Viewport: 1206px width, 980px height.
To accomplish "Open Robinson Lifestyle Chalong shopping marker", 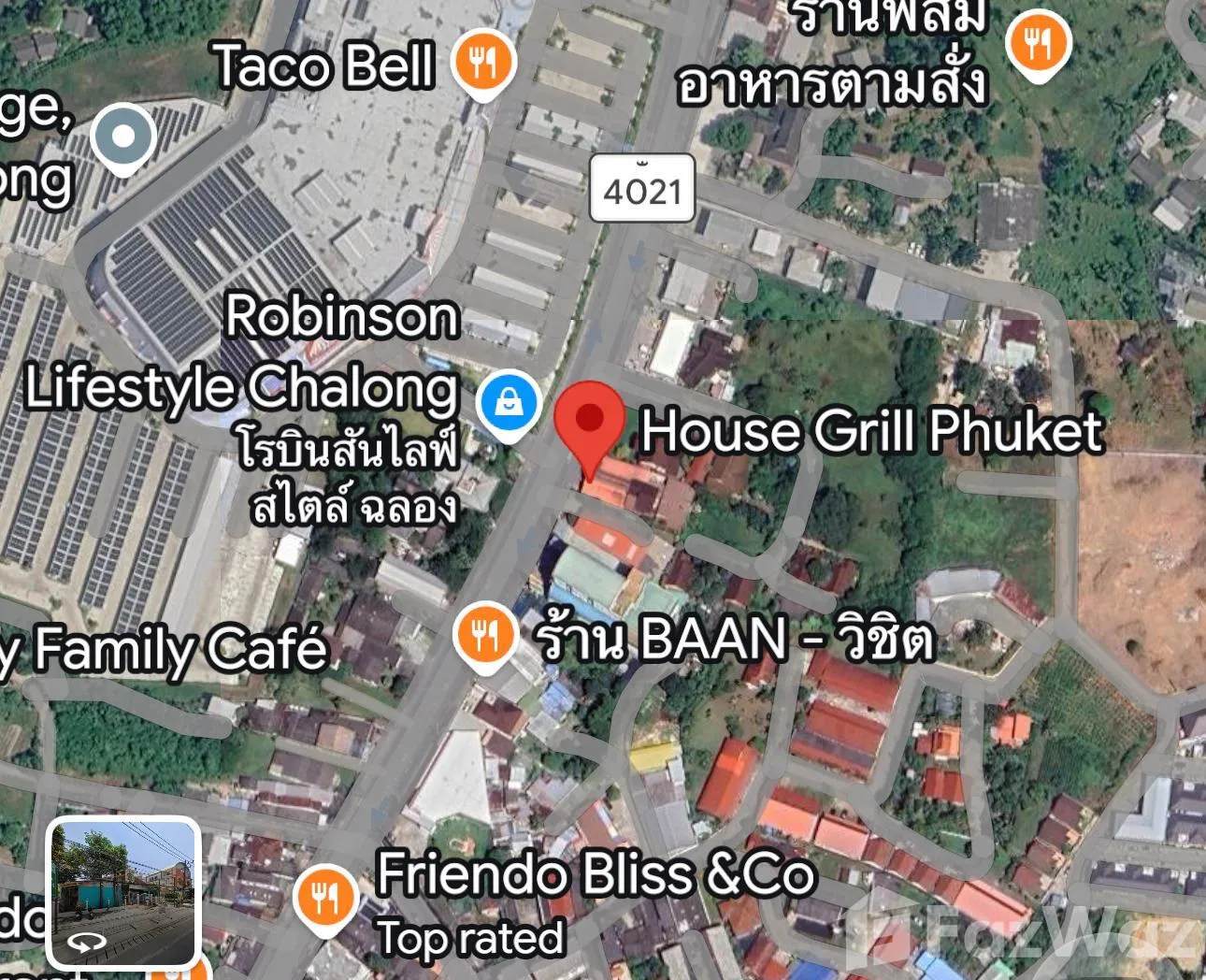I will click(508, 403).
